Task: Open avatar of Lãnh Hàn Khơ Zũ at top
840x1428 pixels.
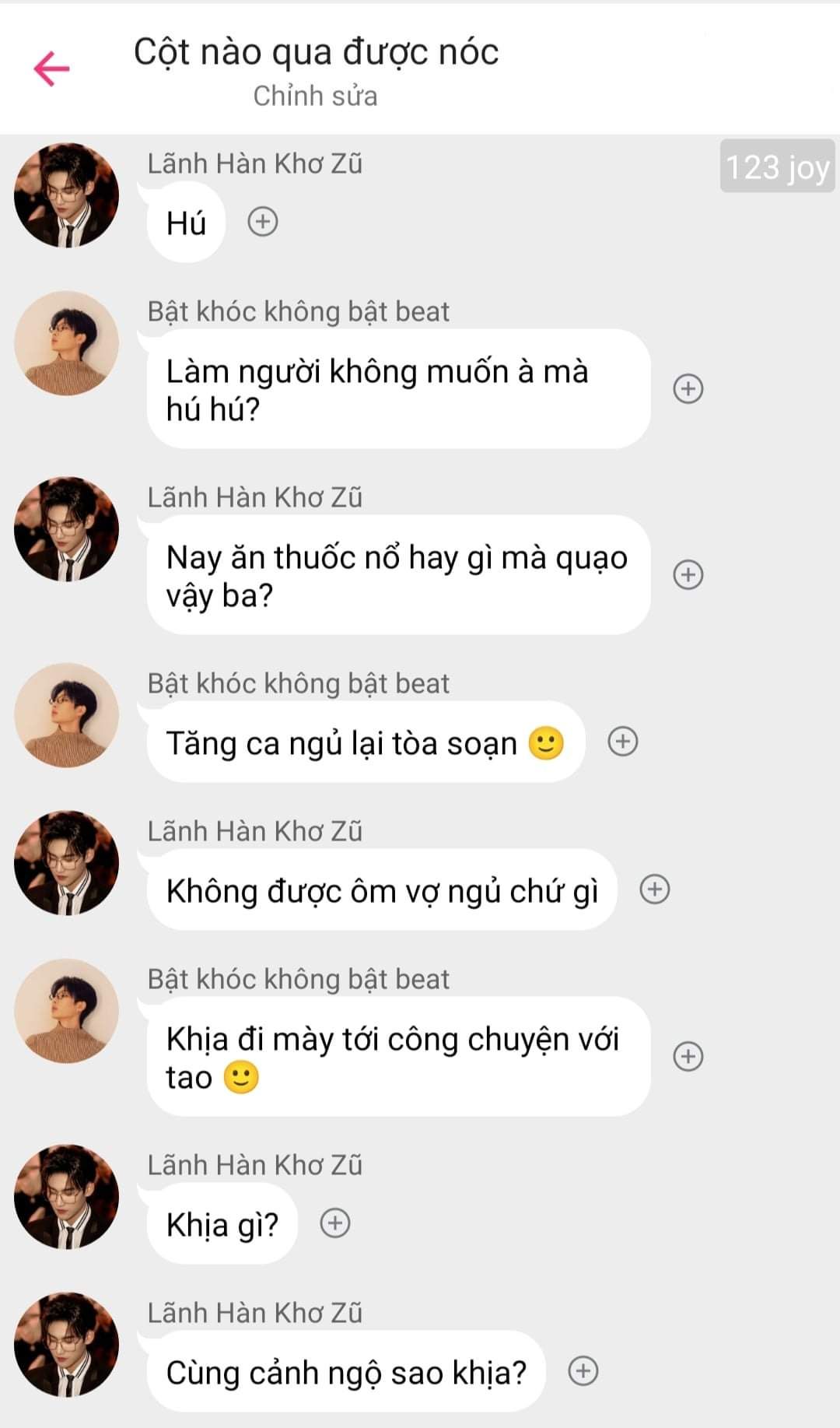Action: pyautogui.click(x=67, y=195)
